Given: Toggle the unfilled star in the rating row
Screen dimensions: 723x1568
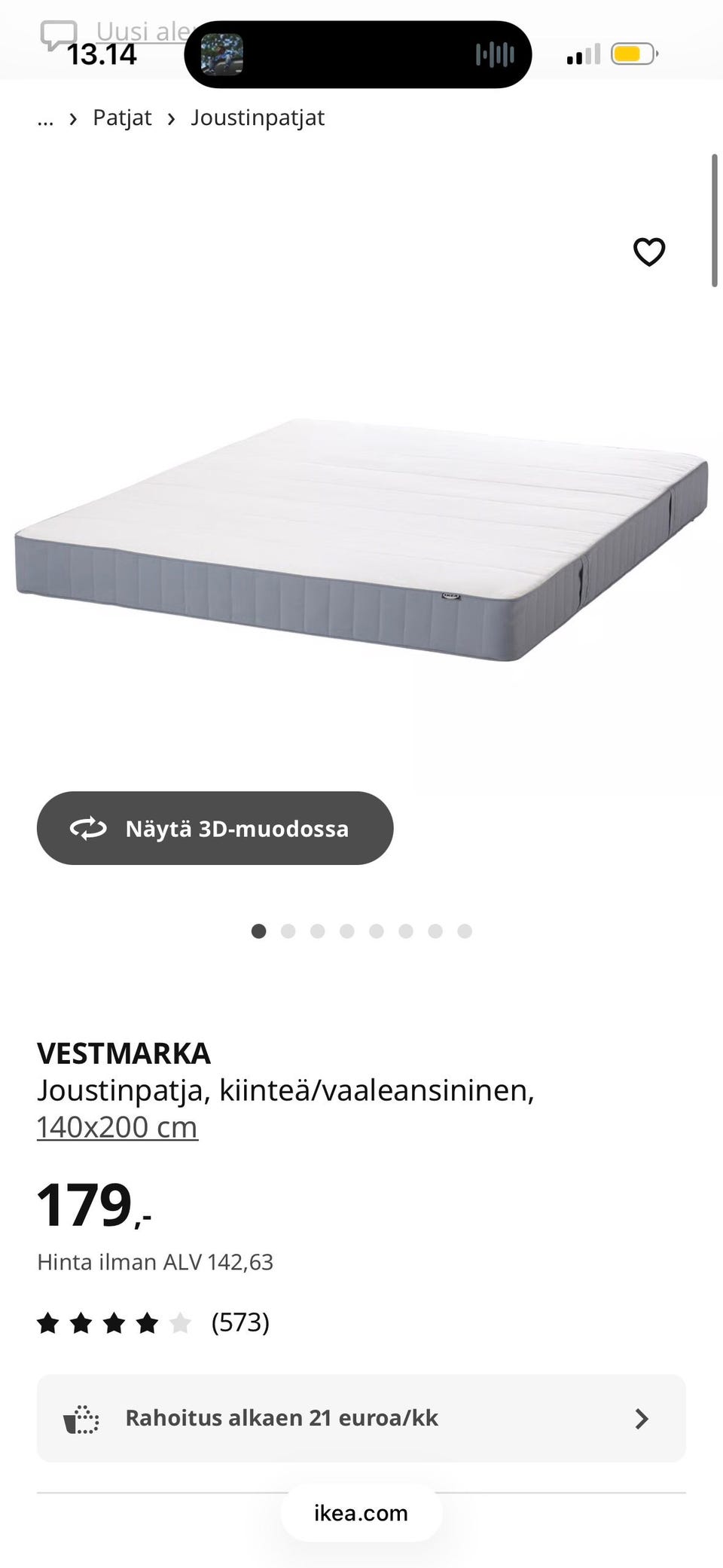Looking at the screenshot, I should [179, 1322].
